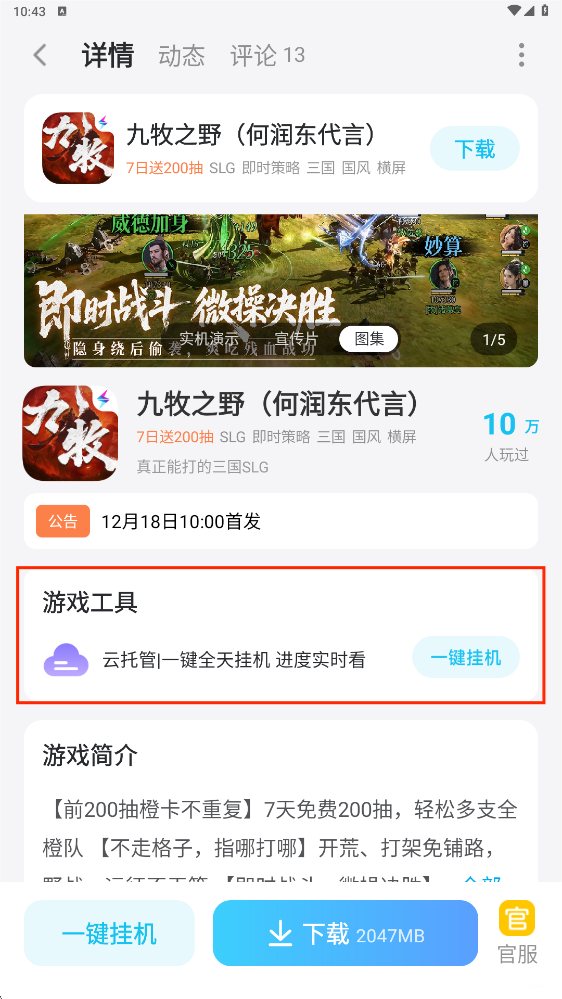562x999 pixels.
Task: Tap the bottom-left 一键挂机 button
Action: pos(109,933)
